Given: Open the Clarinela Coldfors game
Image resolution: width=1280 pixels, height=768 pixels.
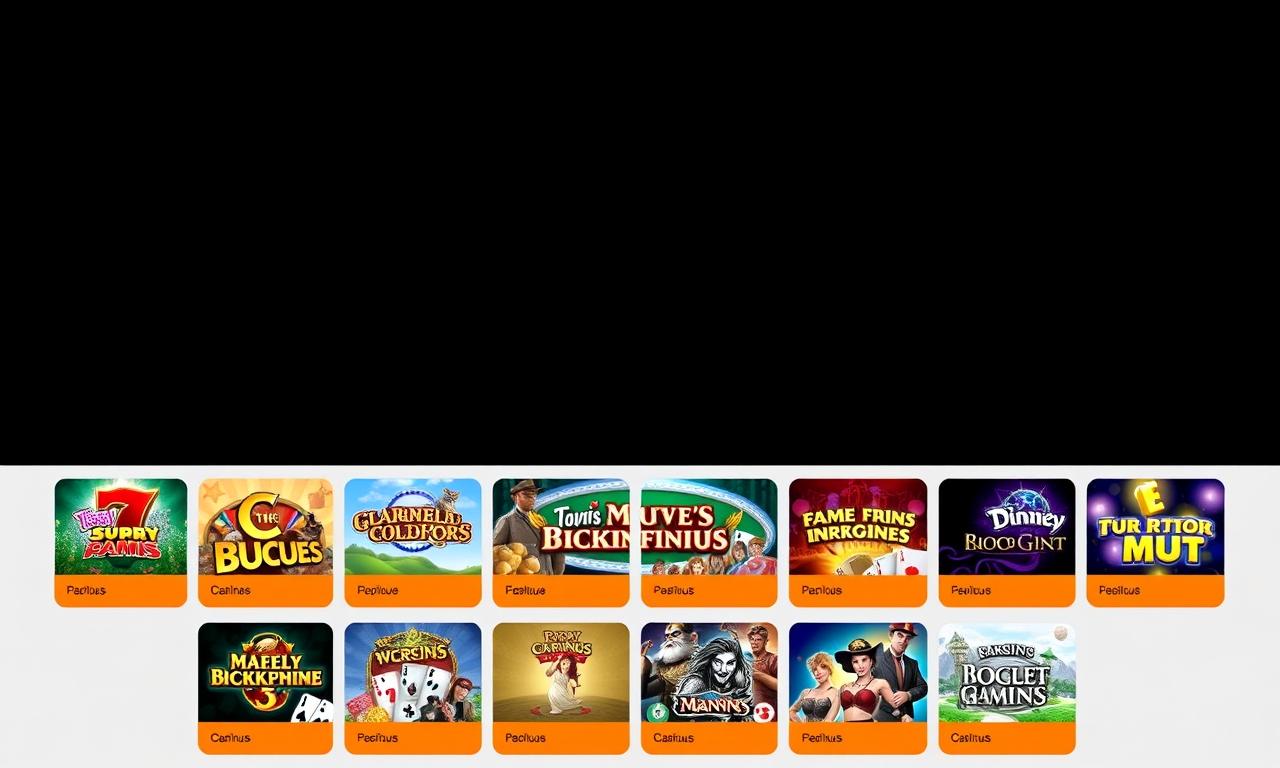Looking at the screenshot, I should tap(412, 528).
